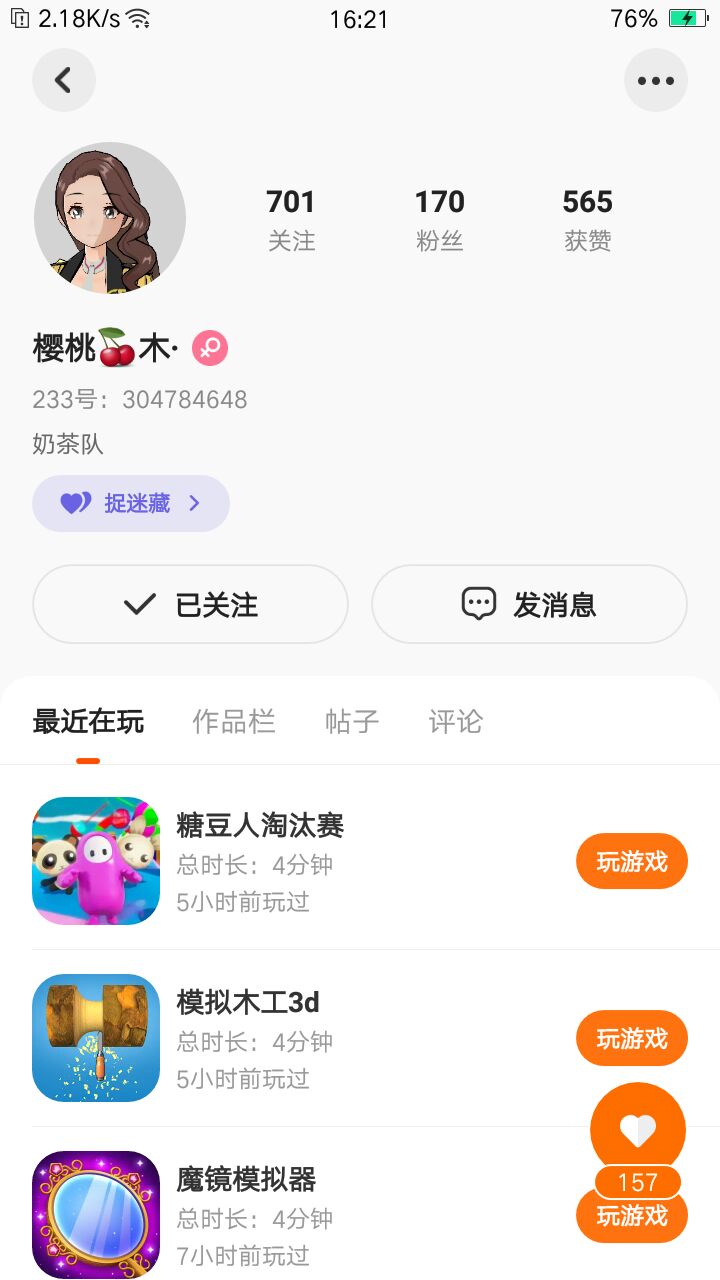
Task: Open the three-dot overflow menu
Action: click(x=656, y=80)
